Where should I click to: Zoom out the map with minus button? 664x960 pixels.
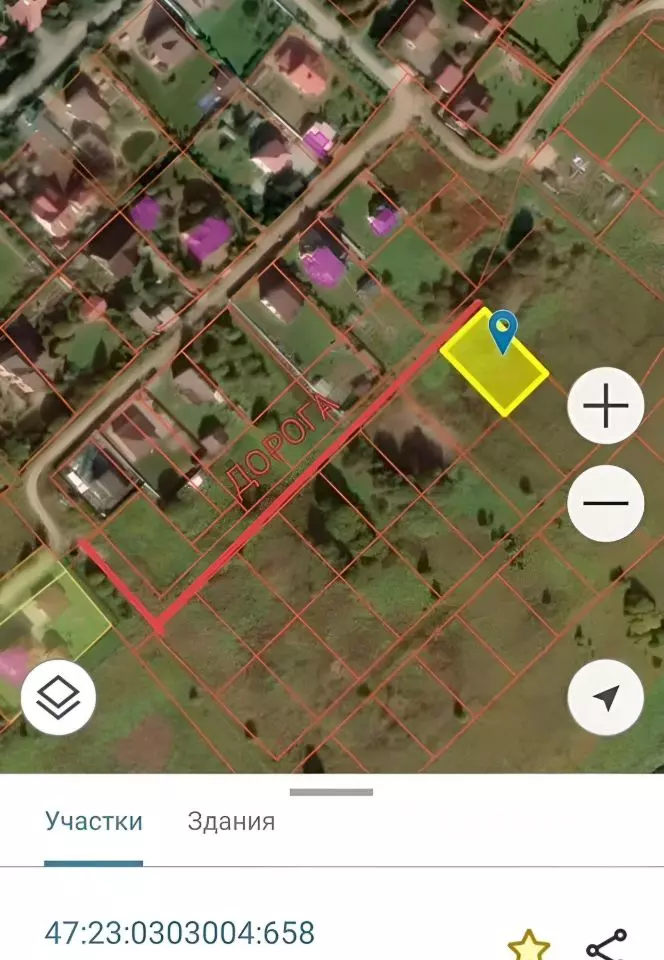pyautogui.click(x=605, y=503)
